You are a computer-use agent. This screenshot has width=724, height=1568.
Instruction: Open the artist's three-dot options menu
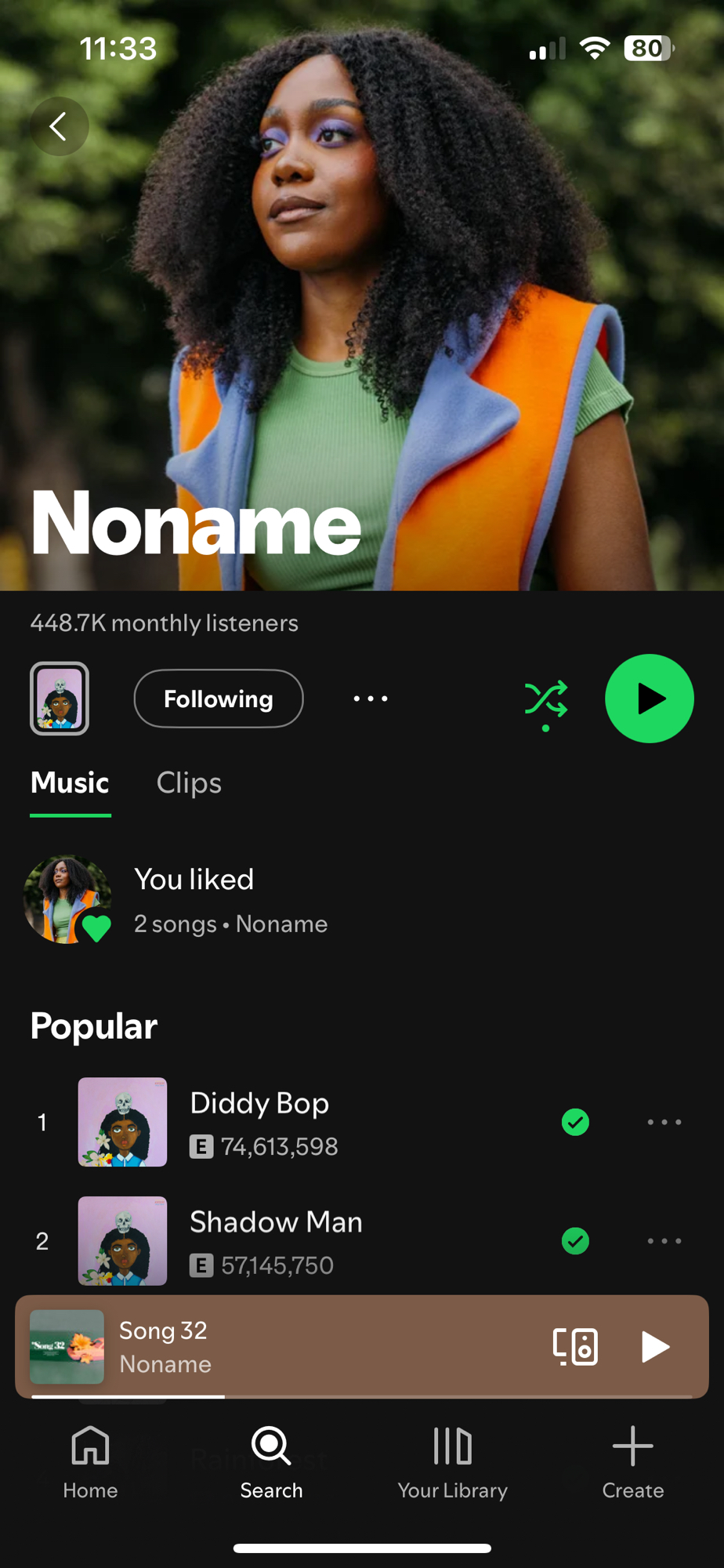click(x=370, y=699)
